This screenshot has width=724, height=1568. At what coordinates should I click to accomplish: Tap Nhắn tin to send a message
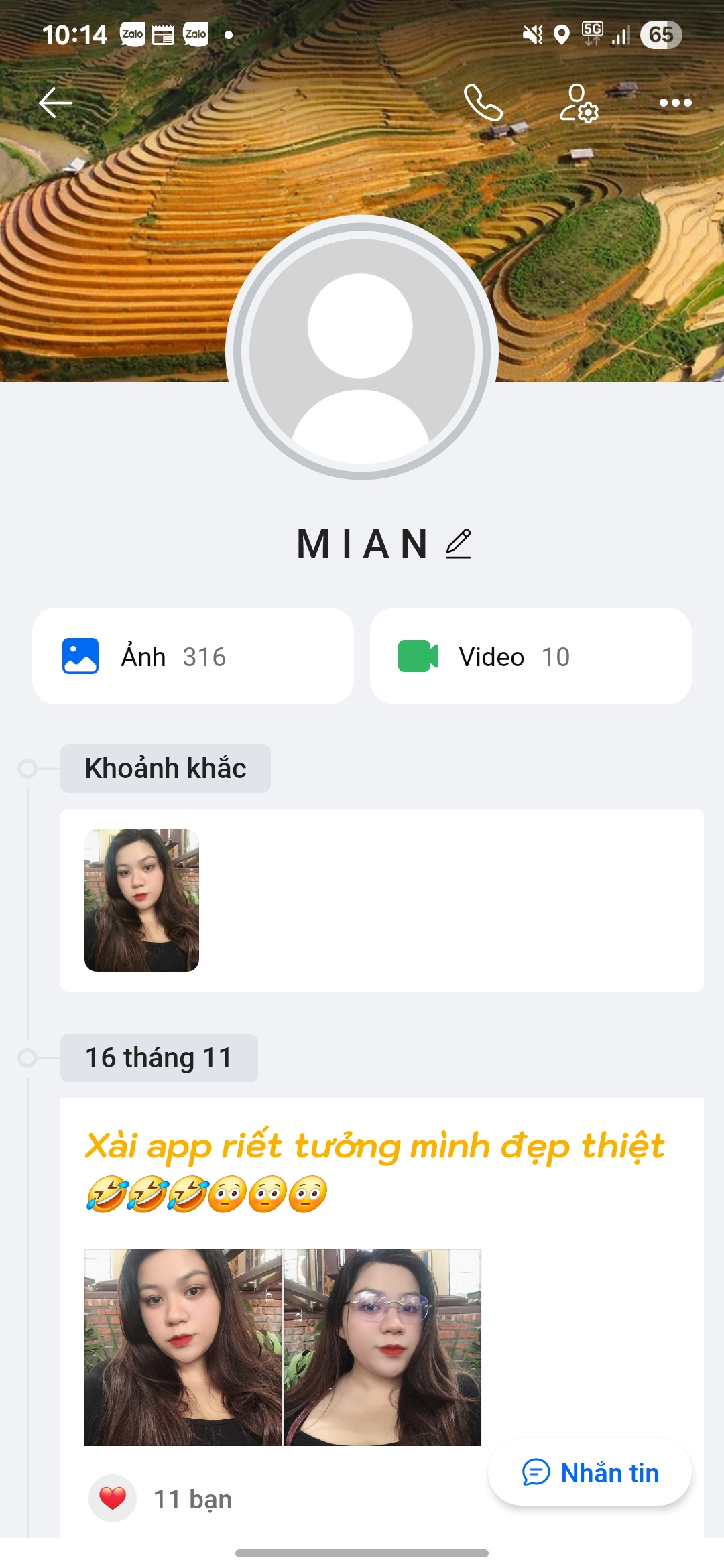[590, 1472]
